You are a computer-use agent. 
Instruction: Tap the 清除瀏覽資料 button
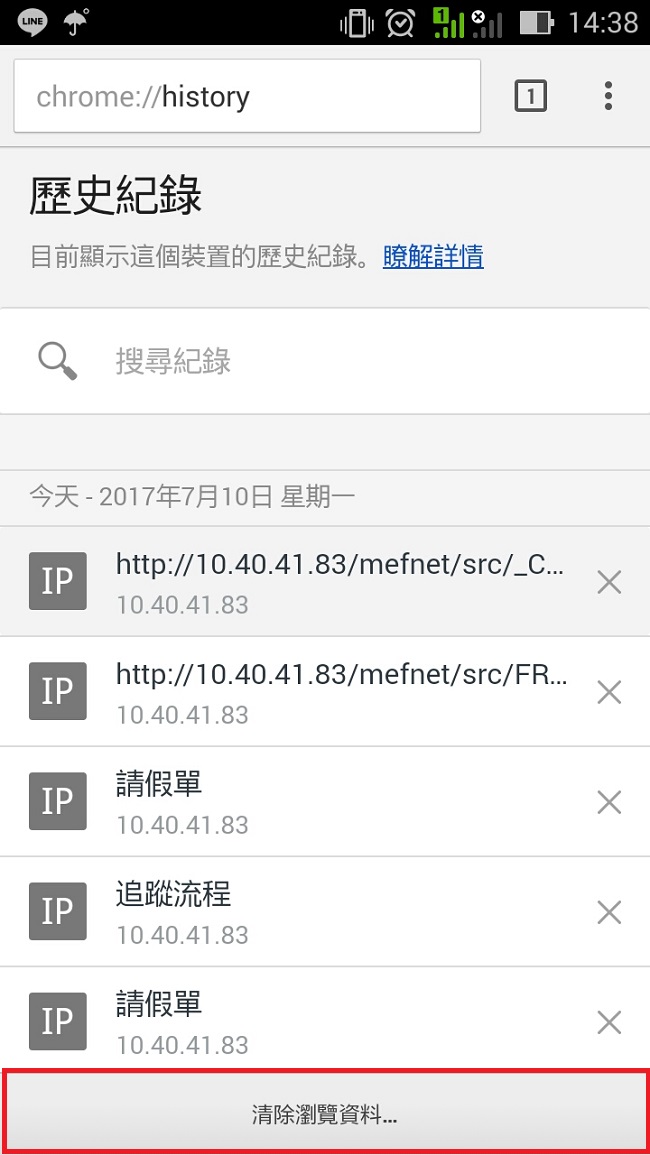[x=325, y=1115]
